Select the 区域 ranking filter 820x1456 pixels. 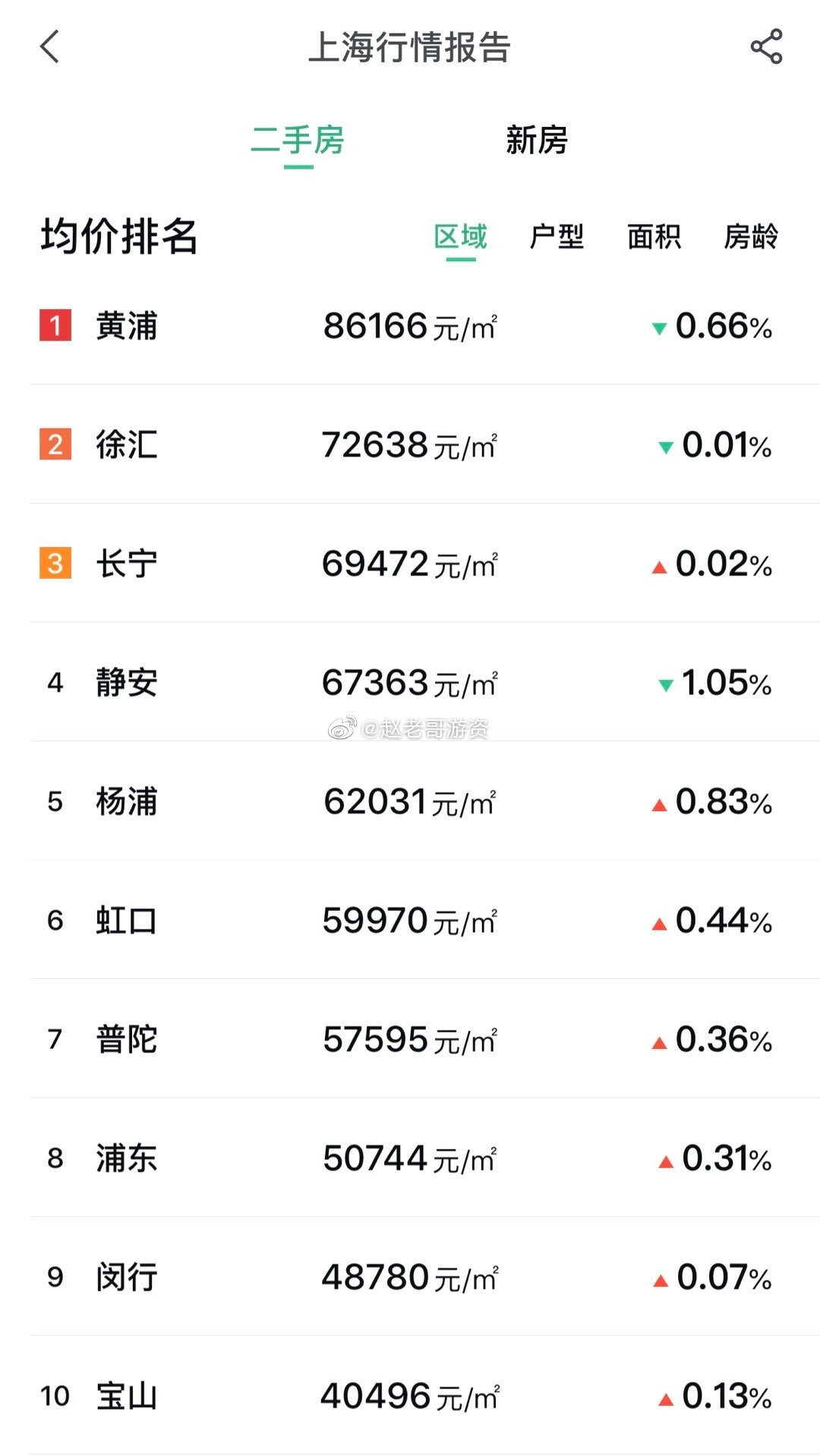click(460, 237)
